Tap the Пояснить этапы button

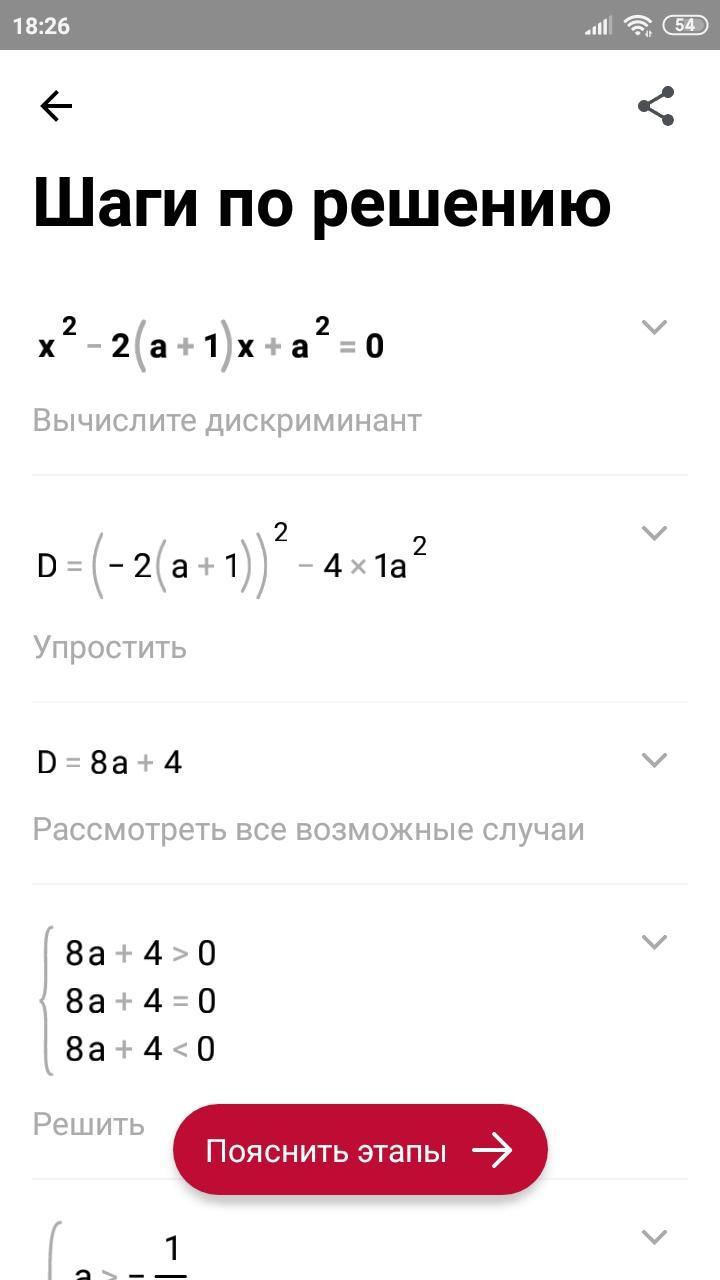click(x=360, y=1151)
